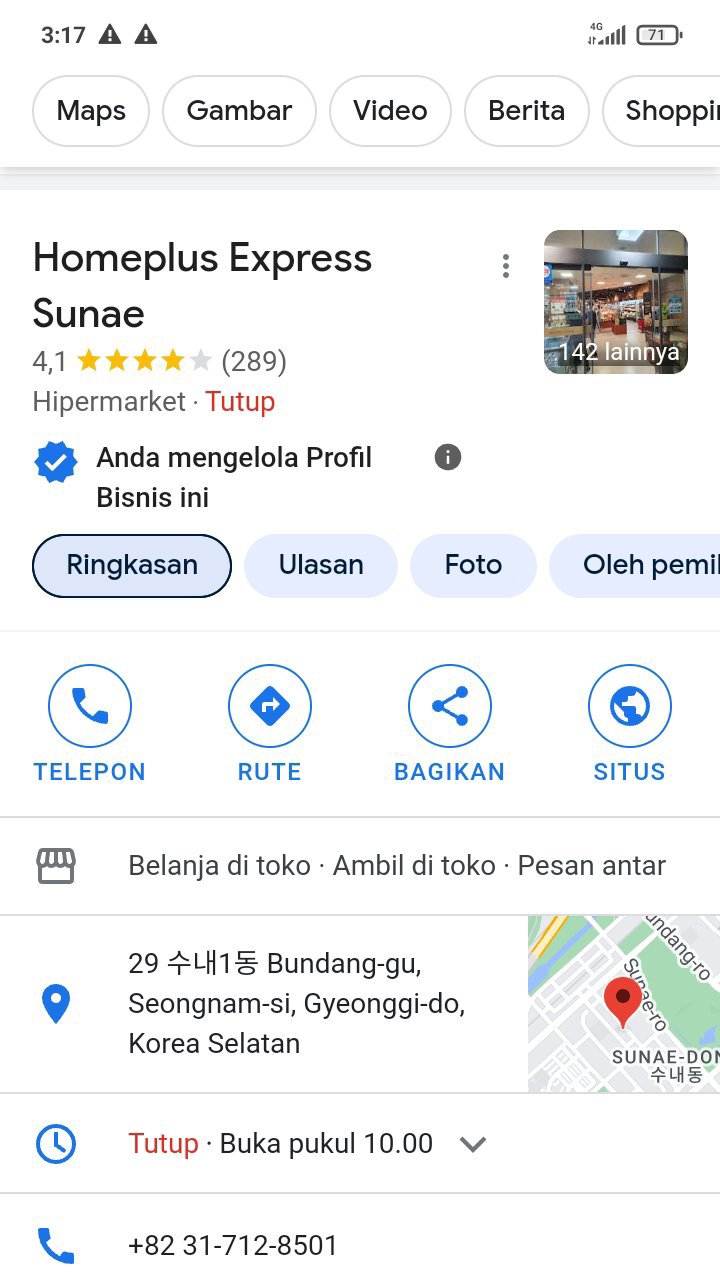Select the Gambar search filter
This screenshot has width=720, height=1280.
click(239, 111)
